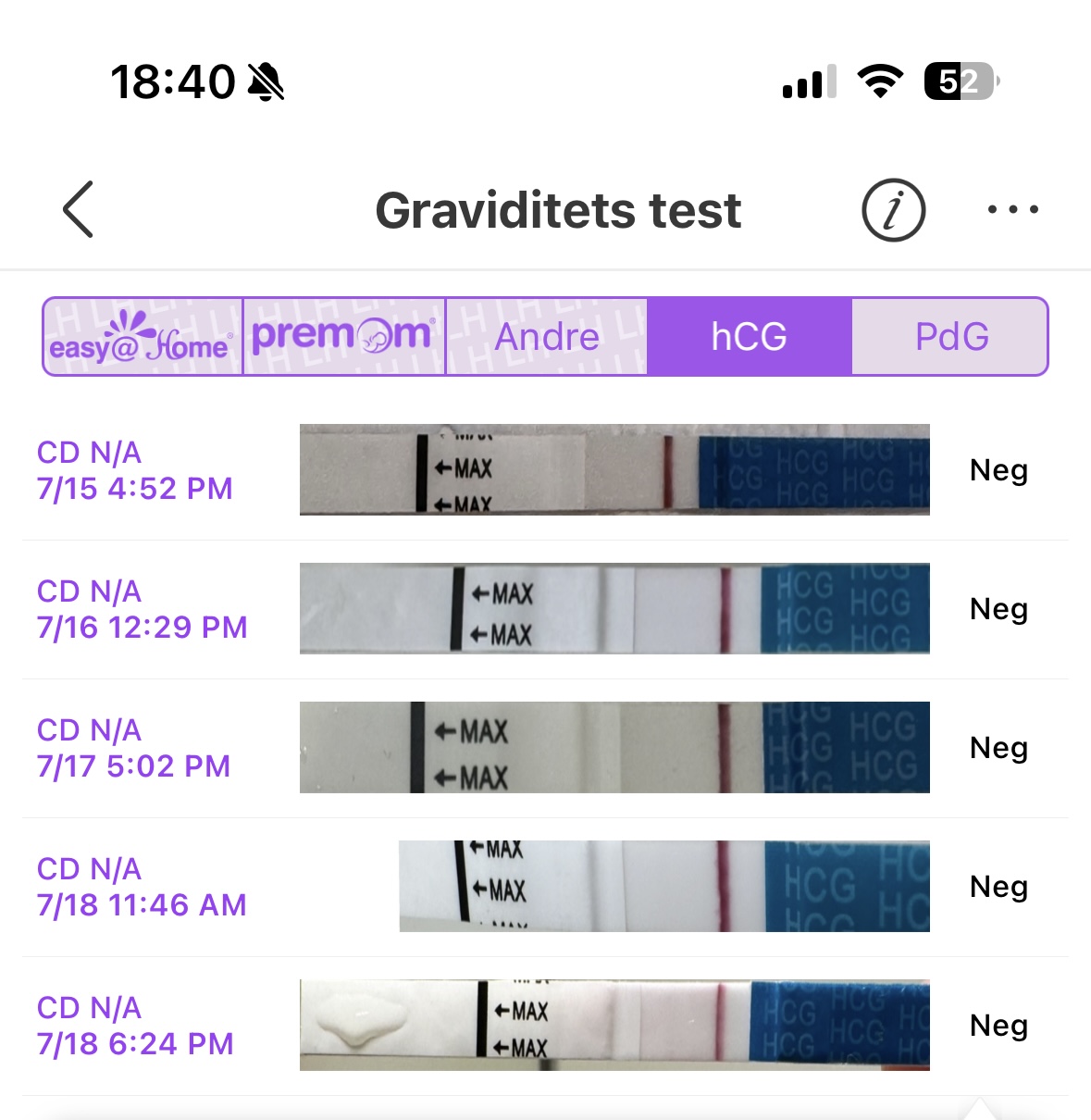Open the 7/17 5:02 PM test entry

[545, 748]
